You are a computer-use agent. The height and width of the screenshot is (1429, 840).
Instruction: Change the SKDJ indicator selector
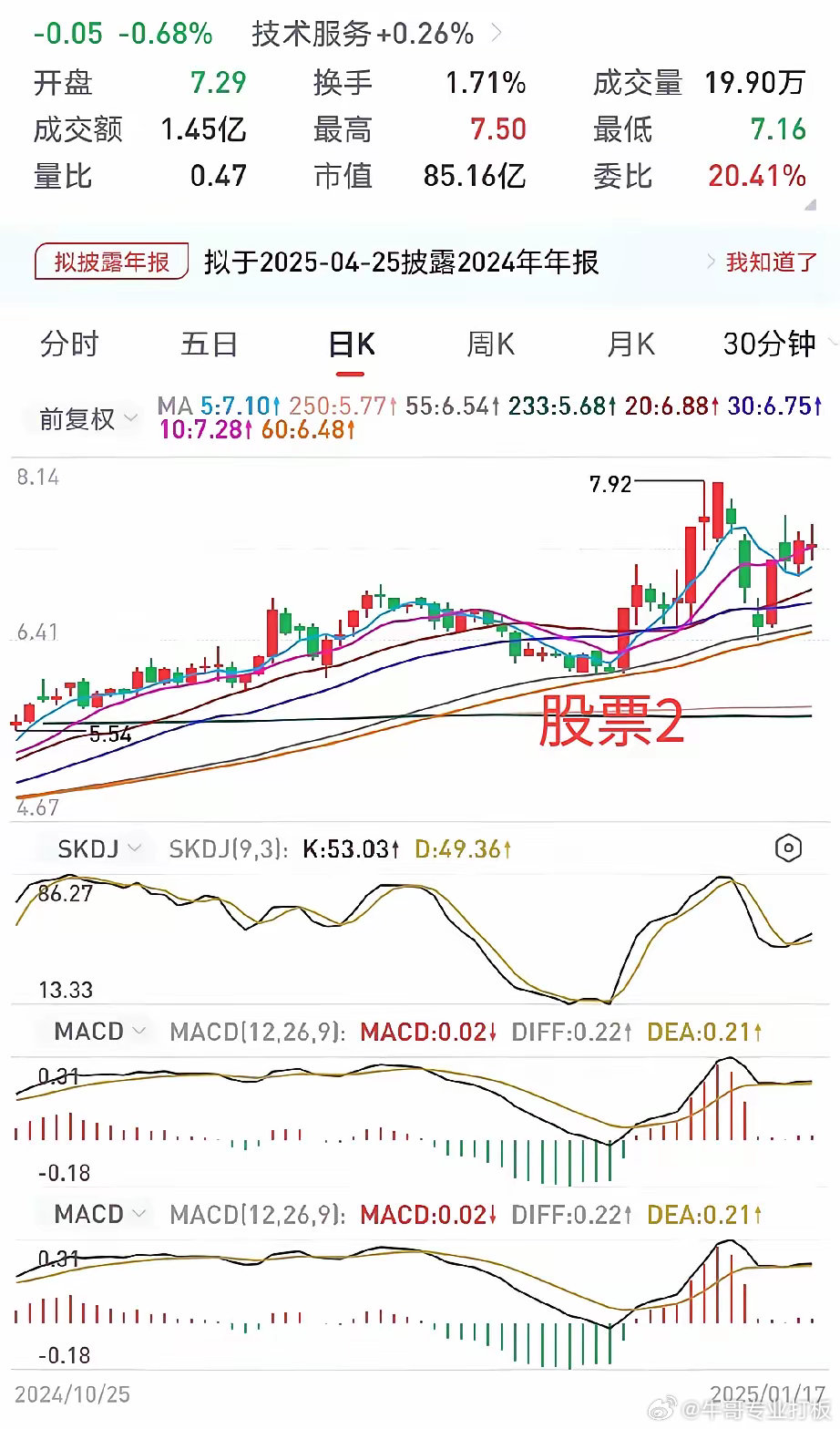(99, 849)
